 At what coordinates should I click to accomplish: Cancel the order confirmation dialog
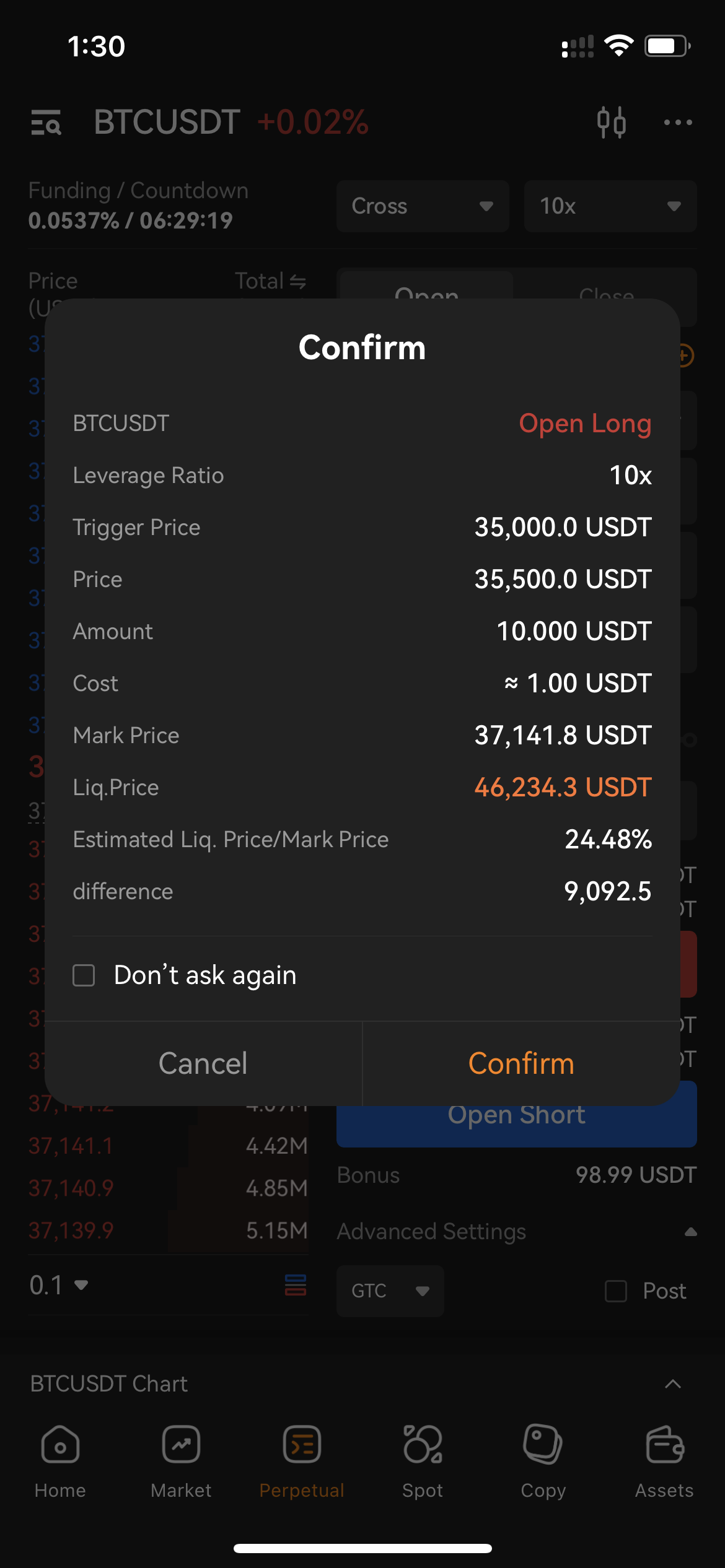(203, 1063)
